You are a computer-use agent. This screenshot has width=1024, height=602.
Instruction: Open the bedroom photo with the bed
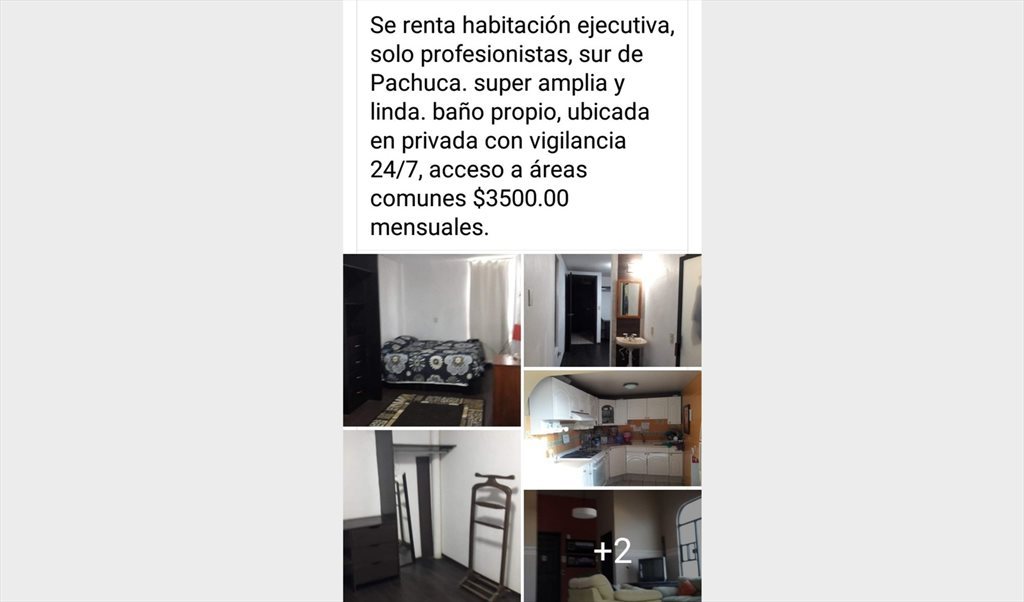[x=431, y=340]
